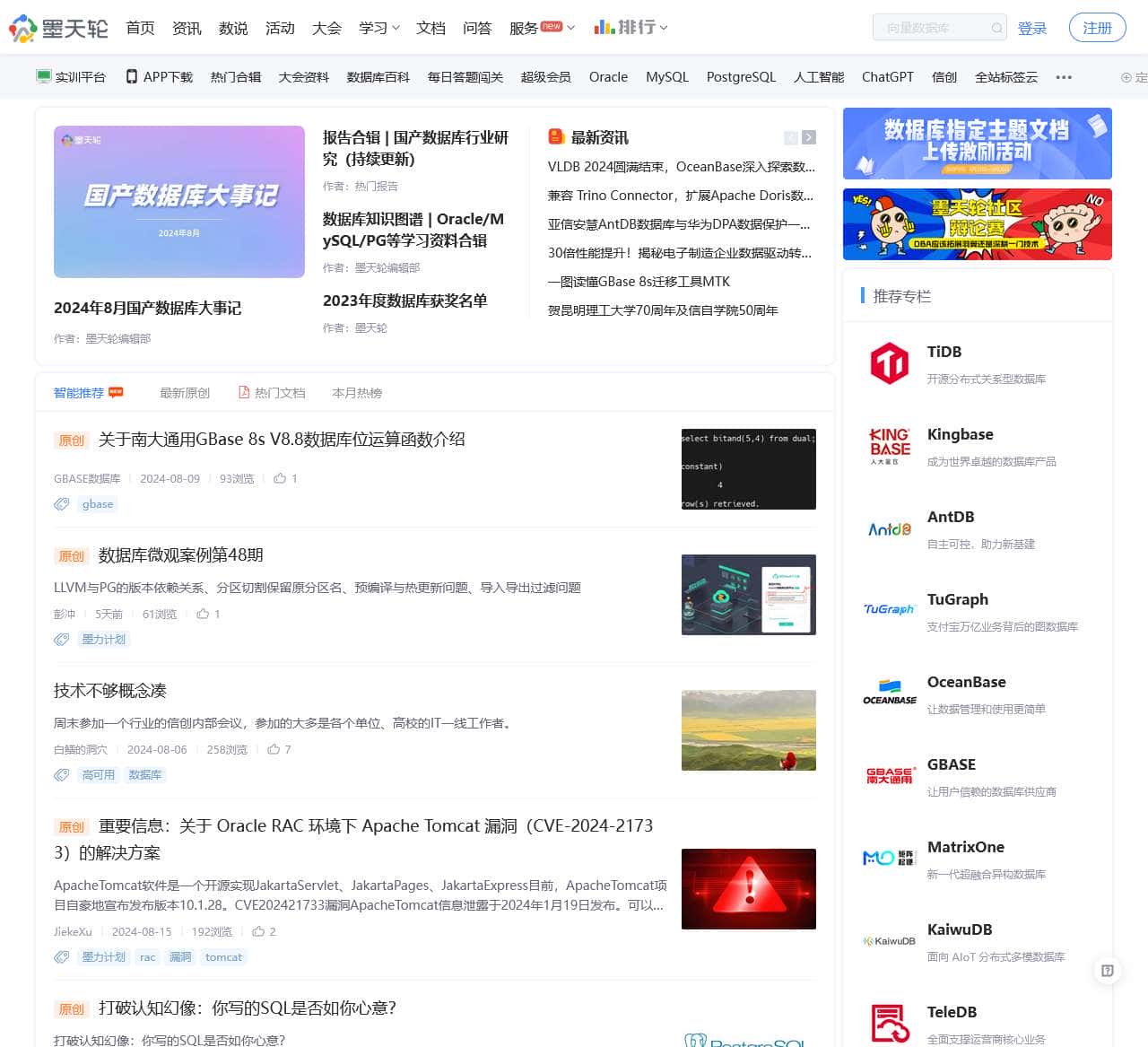Open the TiDB recommended column

coord(944,352)
